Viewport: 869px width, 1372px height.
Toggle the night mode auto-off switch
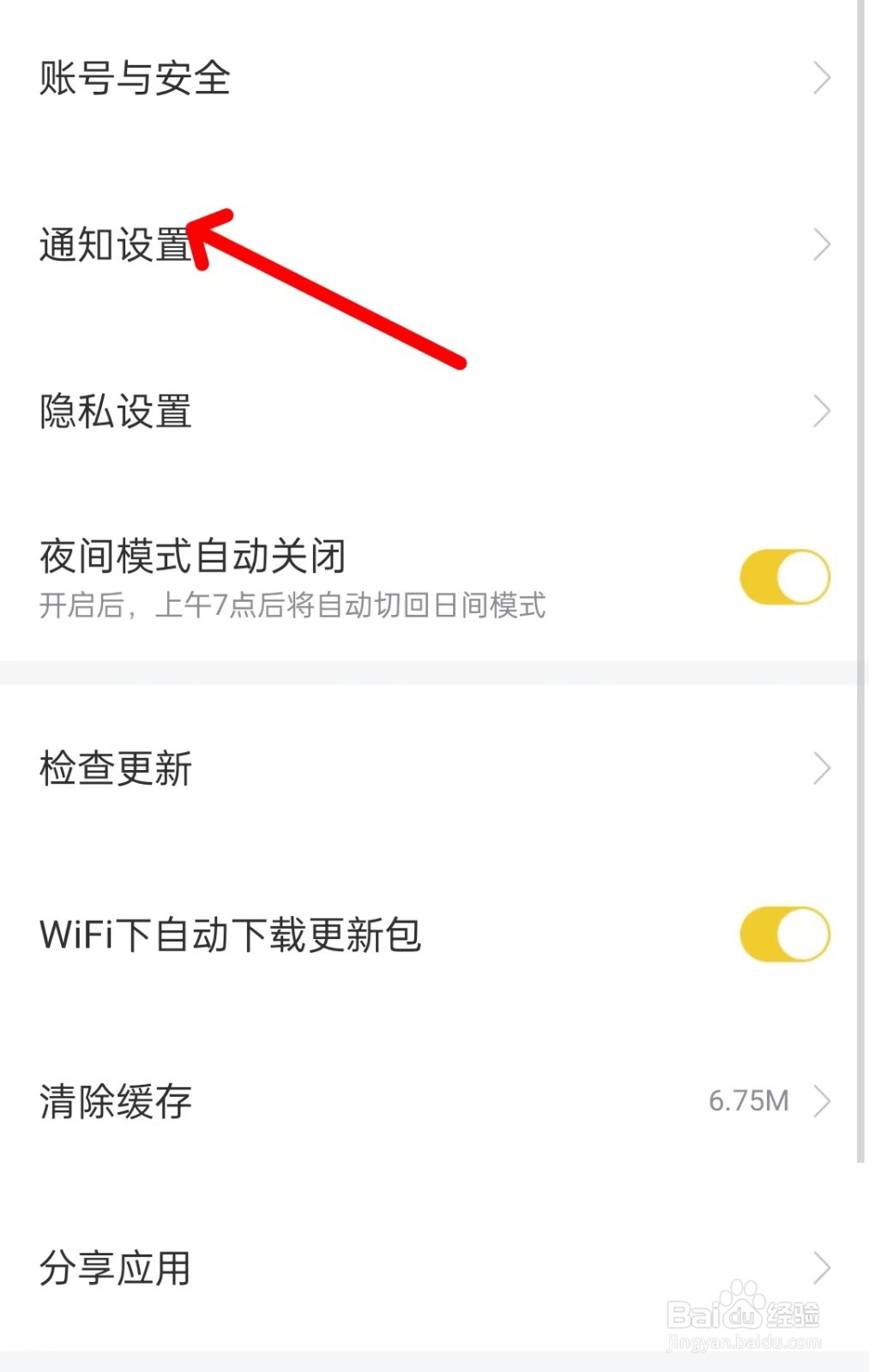tap(782, 576)
